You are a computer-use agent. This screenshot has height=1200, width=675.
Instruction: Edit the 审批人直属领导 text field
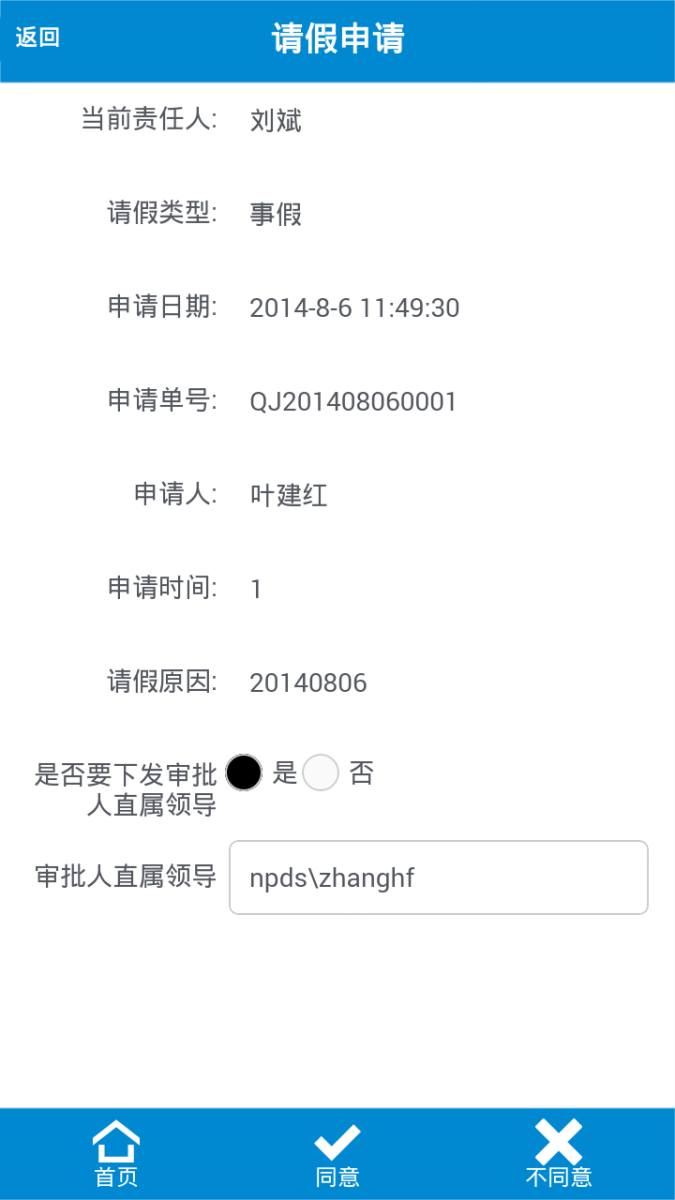[x=438, y=878]
